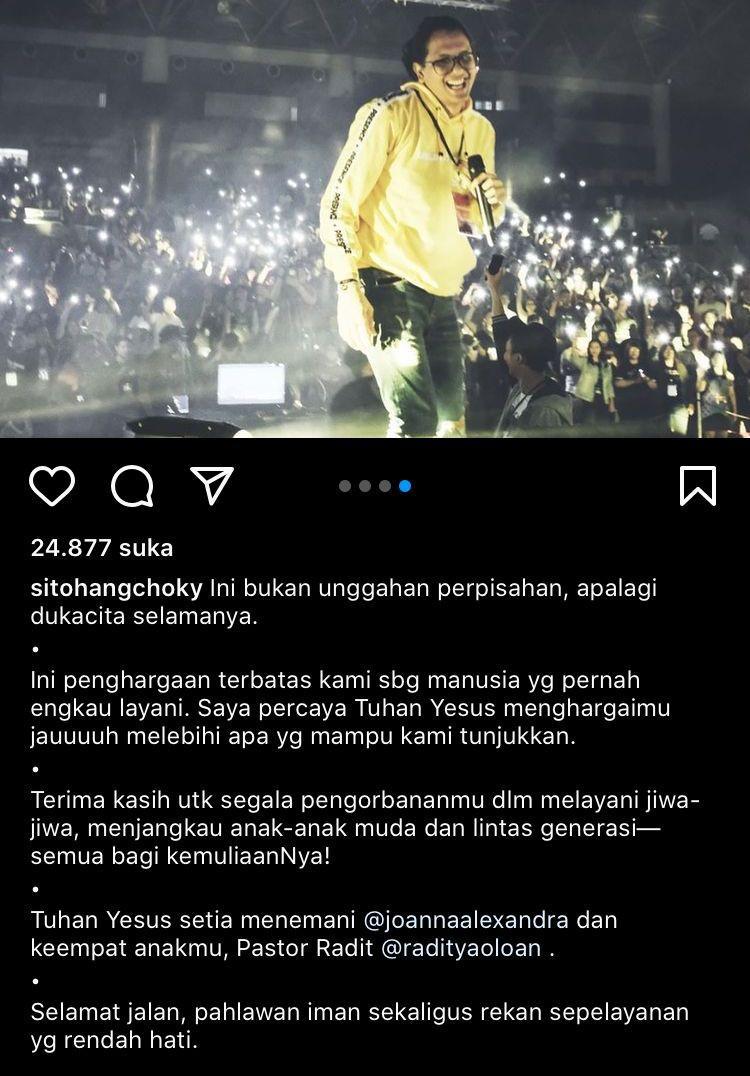Open the sitohangchoky profile from the caption

click(116, 588)
